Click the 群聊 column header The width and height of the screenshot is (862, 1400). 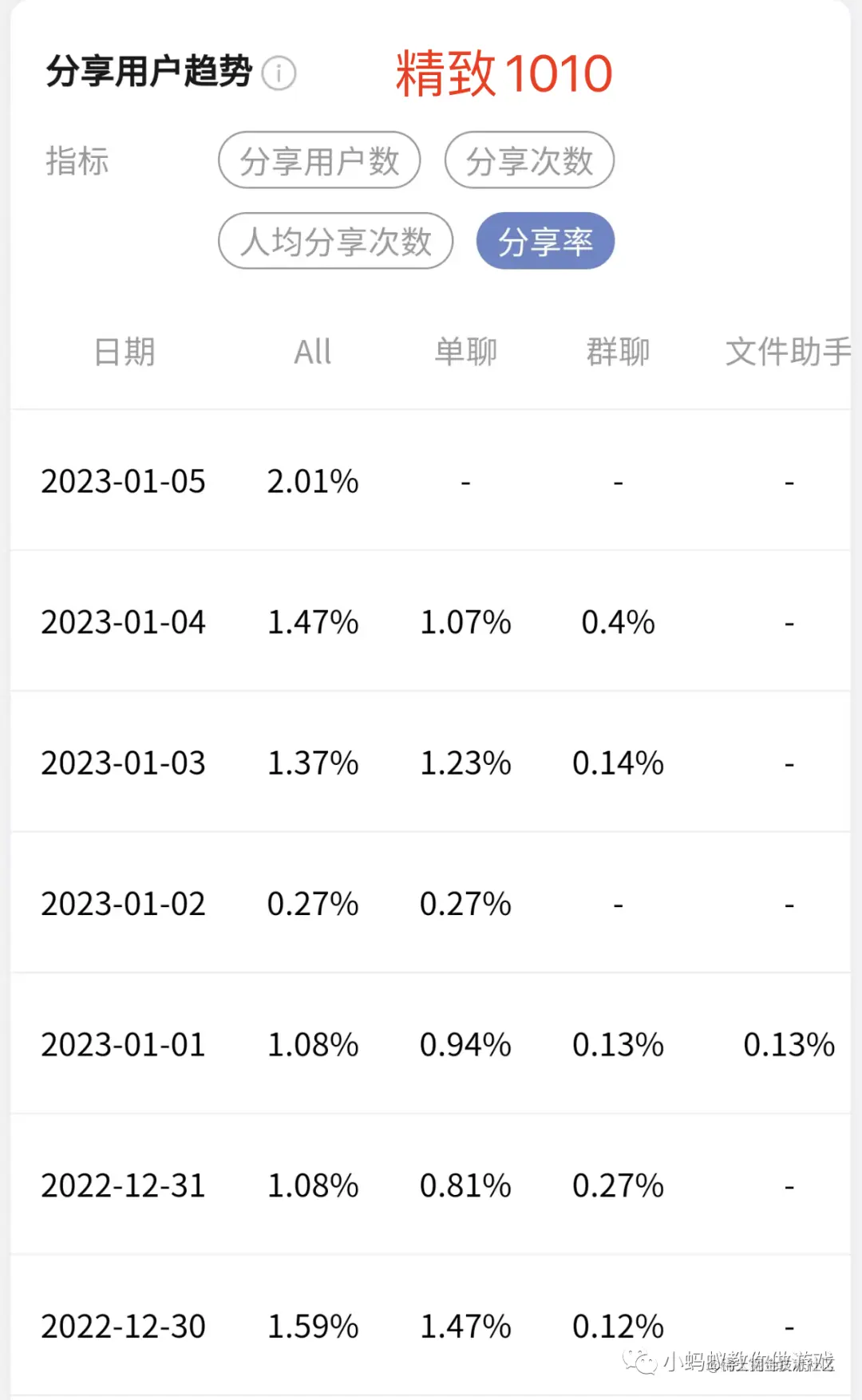(619, 352)
